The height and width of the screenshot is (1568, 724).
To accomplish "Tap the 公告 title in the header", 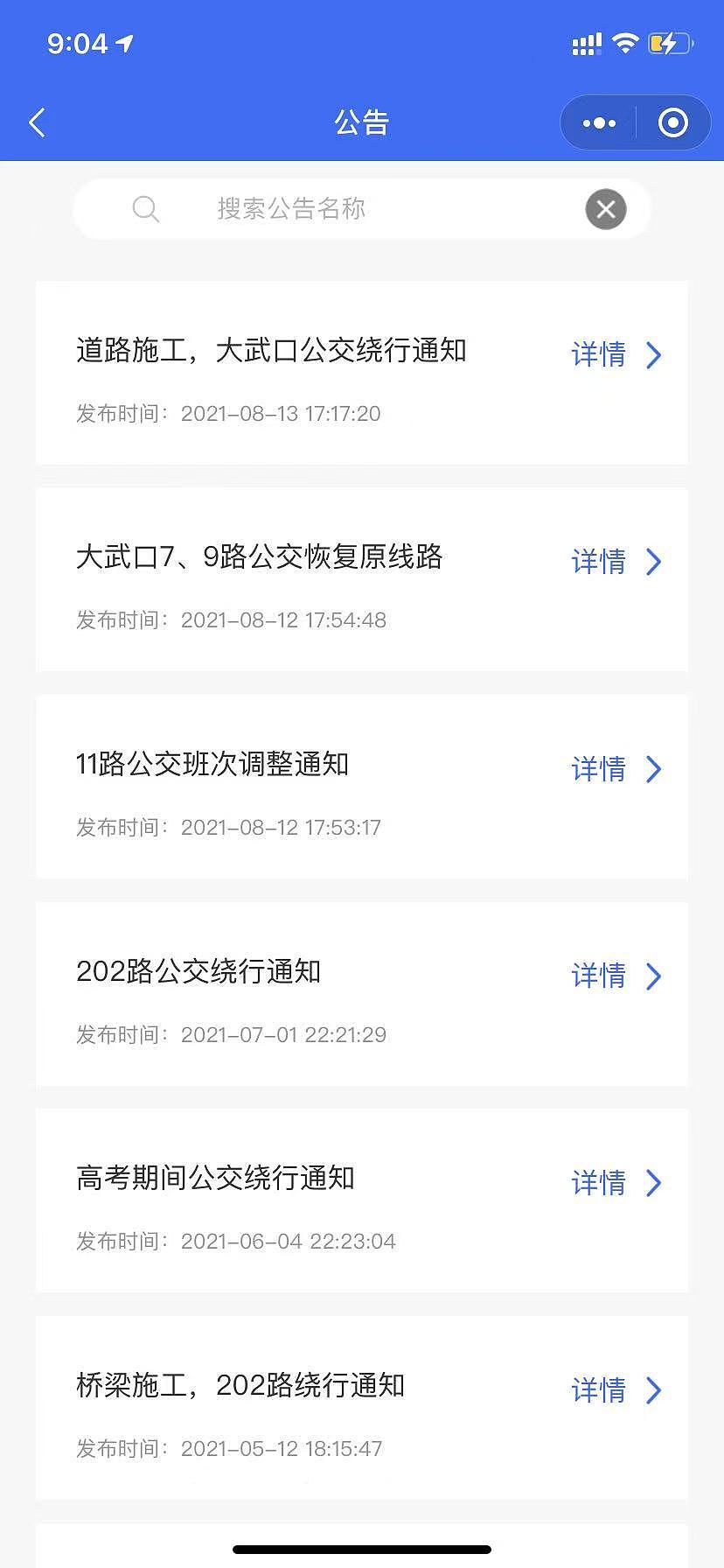I will click(x=362, y=122).
